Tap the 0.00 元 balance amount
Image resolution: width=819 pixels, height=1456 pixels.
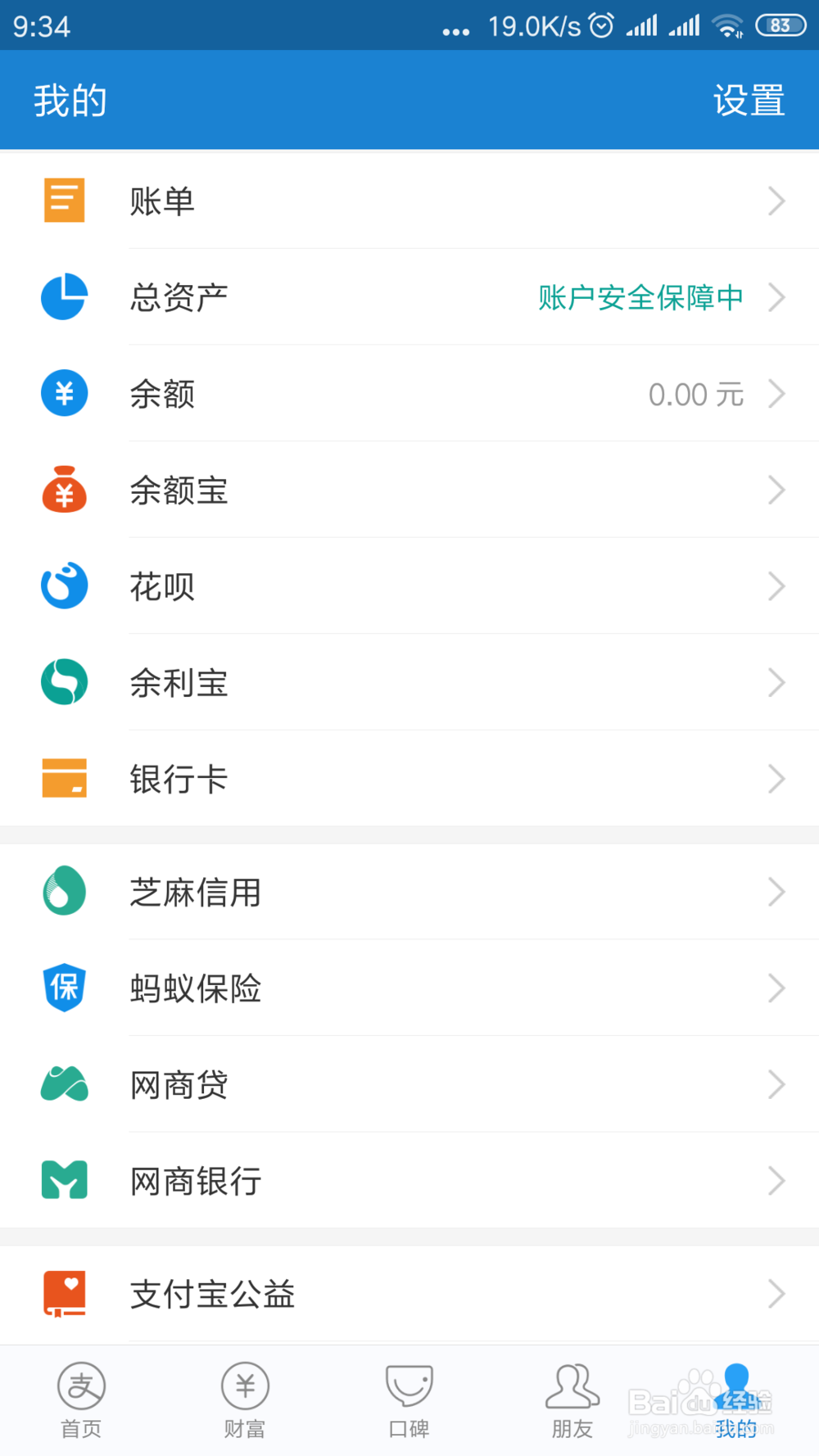coord(695,394)
